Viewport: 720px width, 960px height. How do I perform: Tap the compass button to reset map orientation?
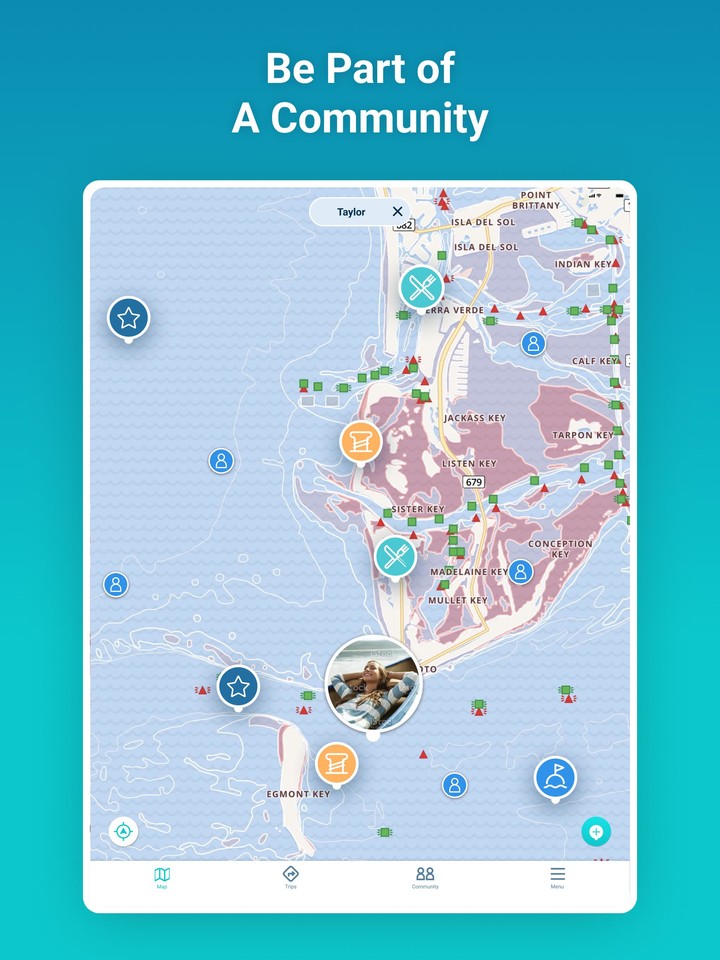click(121, 831)
